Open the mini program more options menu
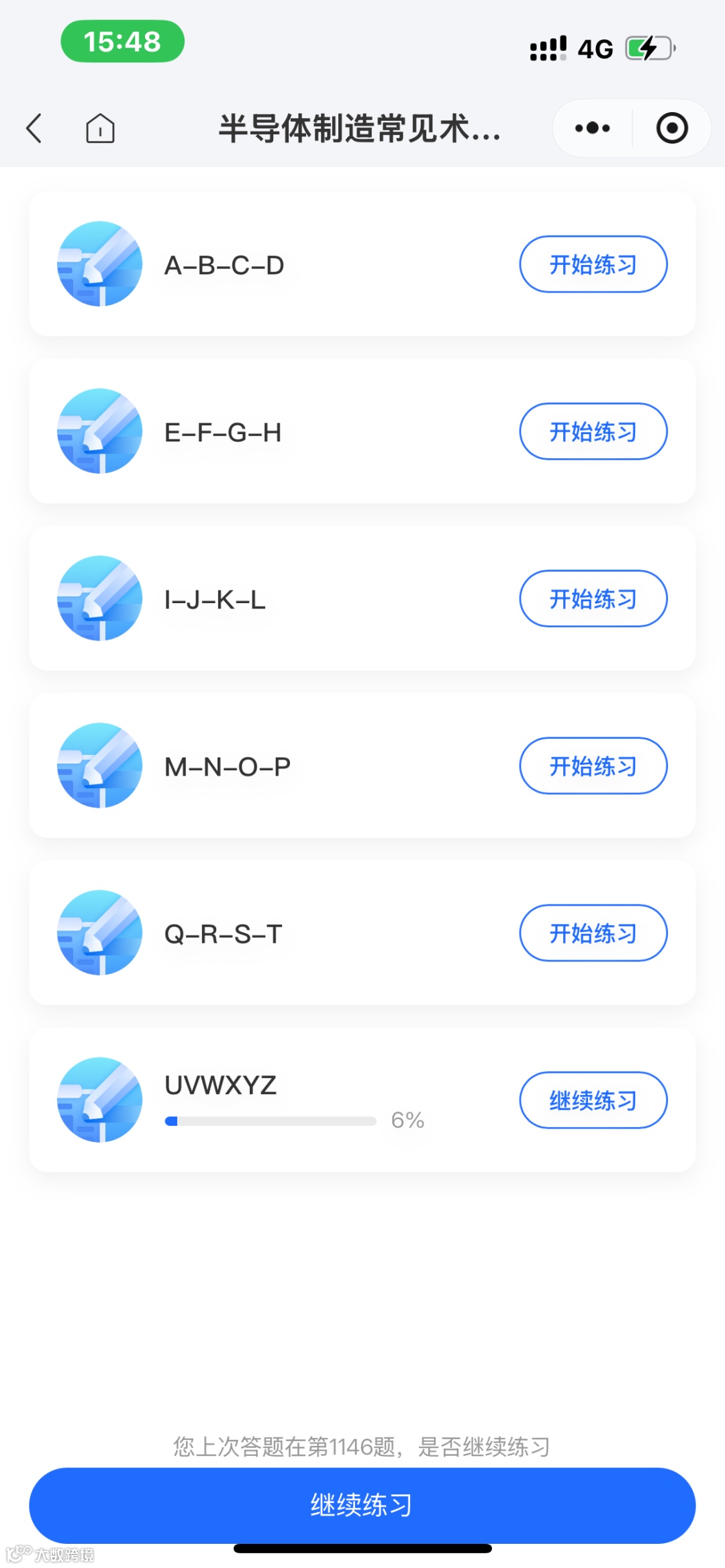725x1568 pixels. coord(592,128)
